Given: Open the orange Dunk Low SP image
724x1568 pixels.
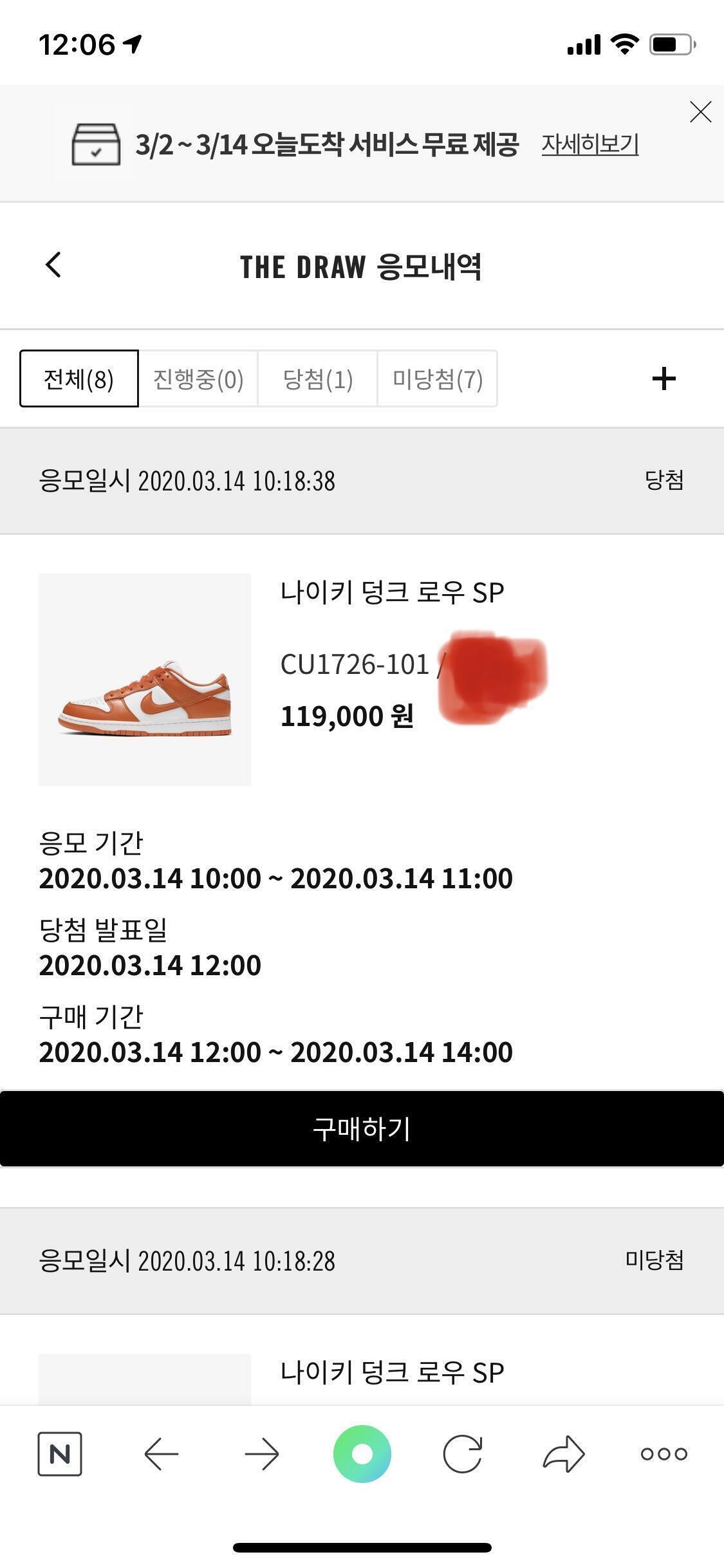Looking at the screenshot, I should [145, 679].
